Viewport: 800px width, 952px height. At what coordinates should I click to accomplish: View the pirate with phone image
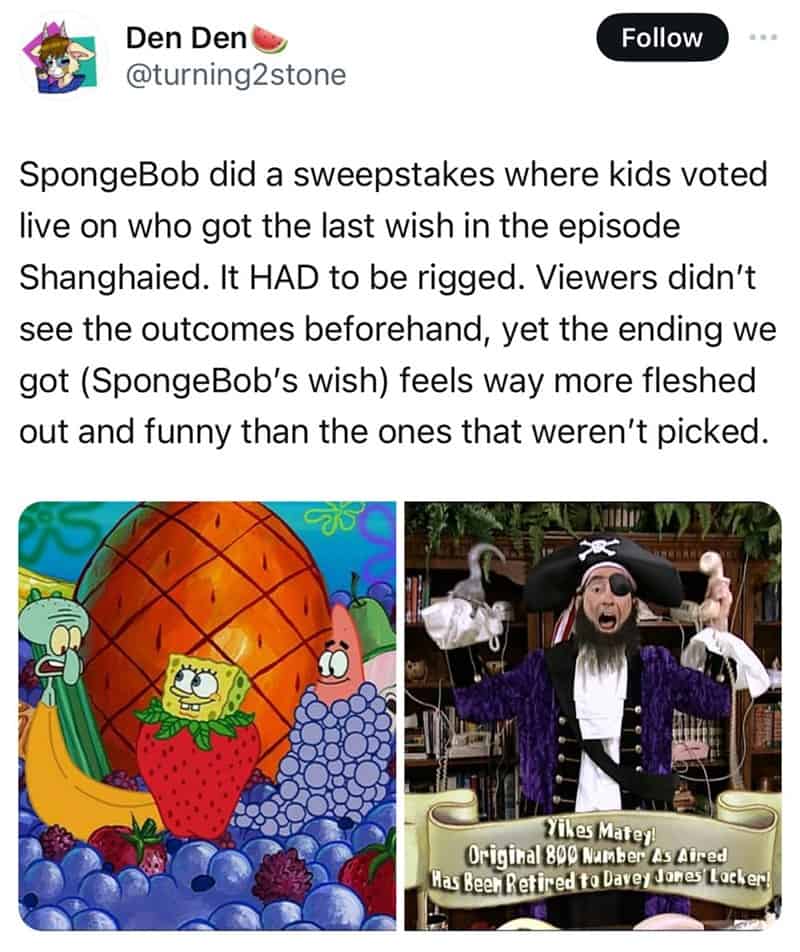(x=592, y=716)
